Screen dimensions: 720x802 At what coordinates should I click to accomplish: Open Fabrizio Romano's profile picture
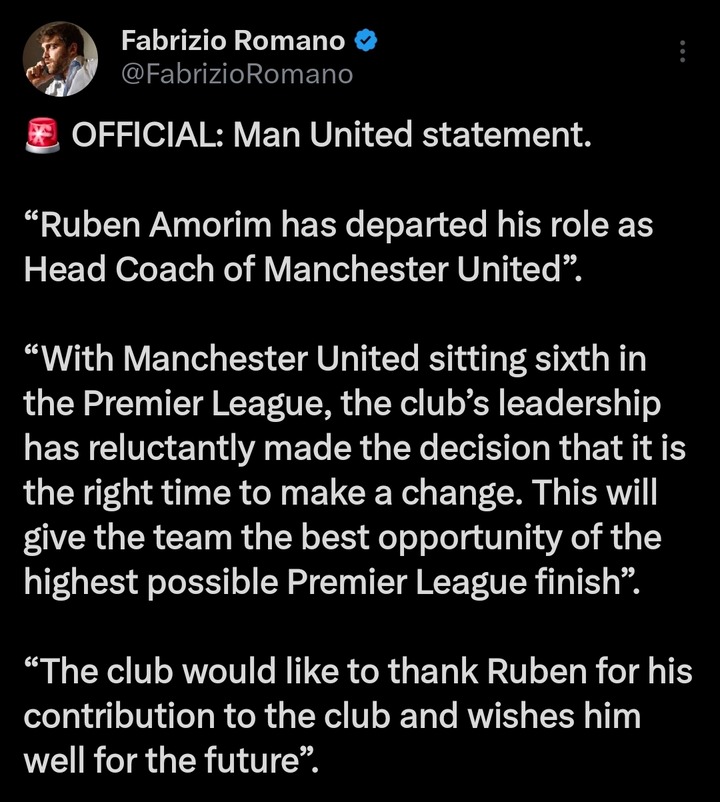(x=60, y=59)
